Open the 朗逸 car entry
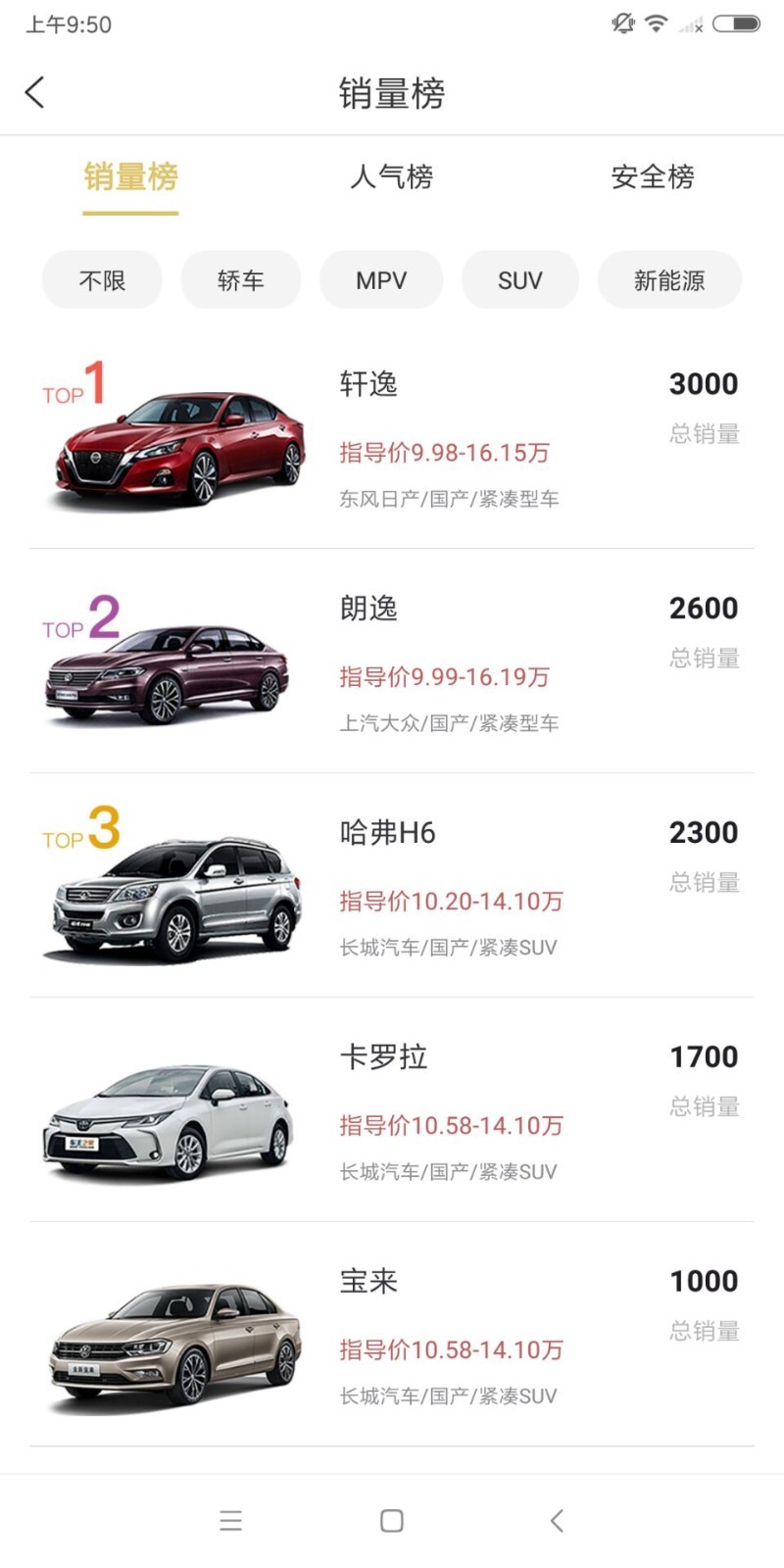784x1568 pixels. tap(392, 662)
